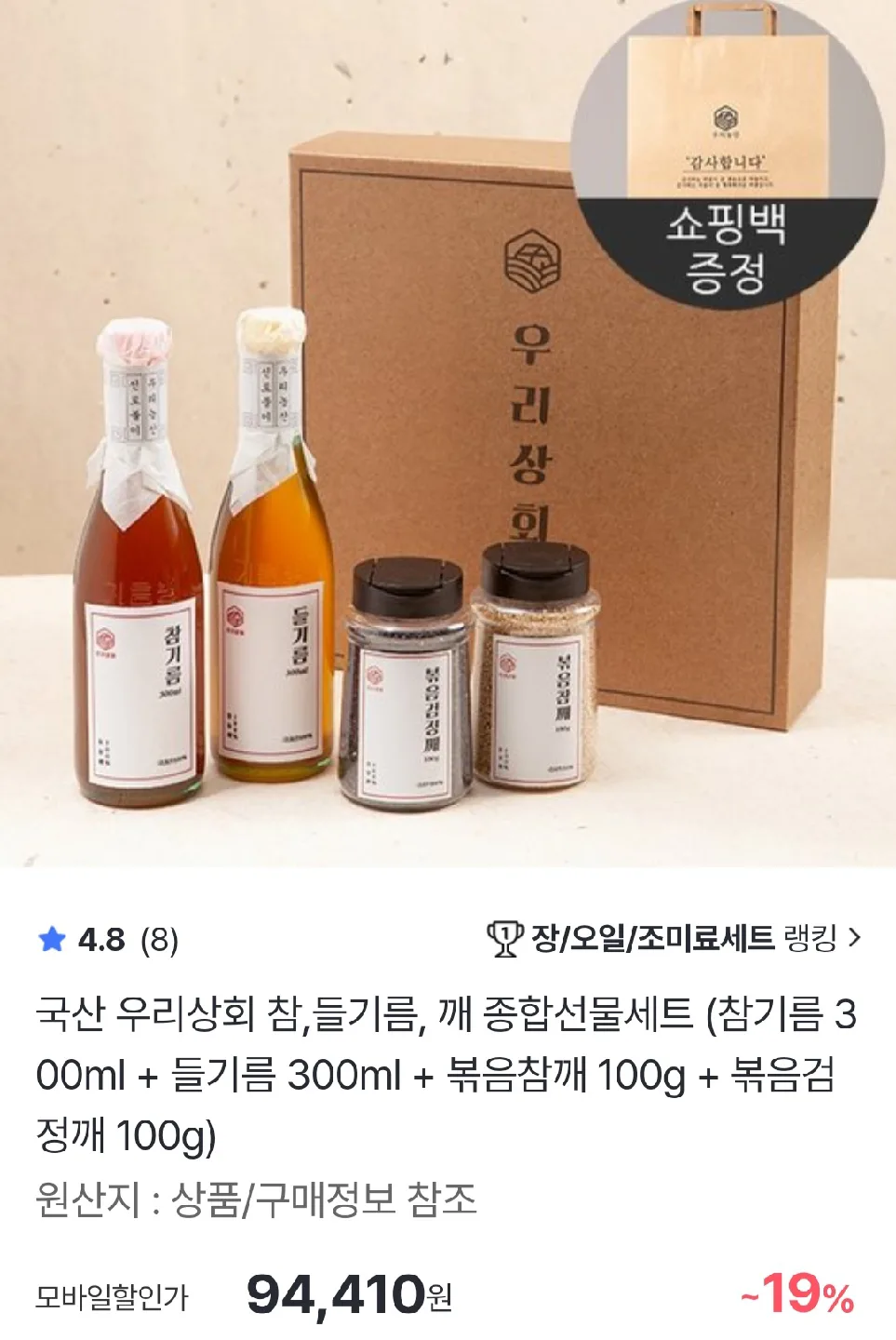
Task: Open the 4.8 star rating reviews
Action: pyautogui.click(x=108, y=940)
